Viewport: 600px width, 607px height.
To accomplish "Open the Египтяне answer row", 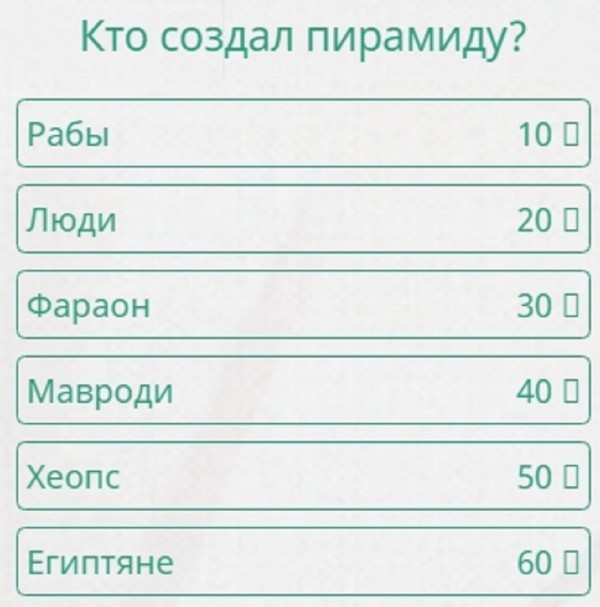I will pyautogui.click(x=300, y=562).
